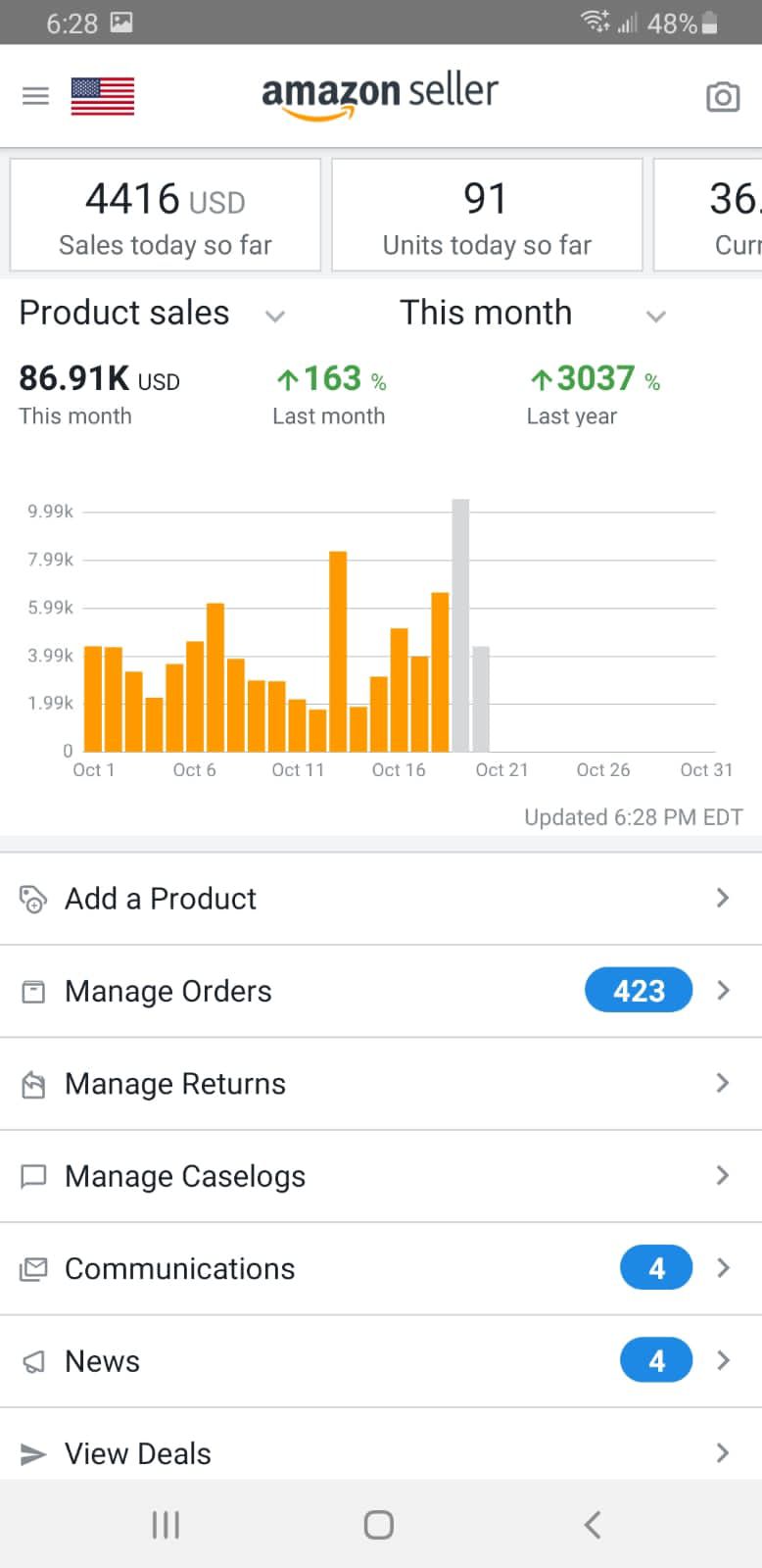Screen dimensions: 762x1568
Task: Open the News row
Action: tap(381, 1361)
